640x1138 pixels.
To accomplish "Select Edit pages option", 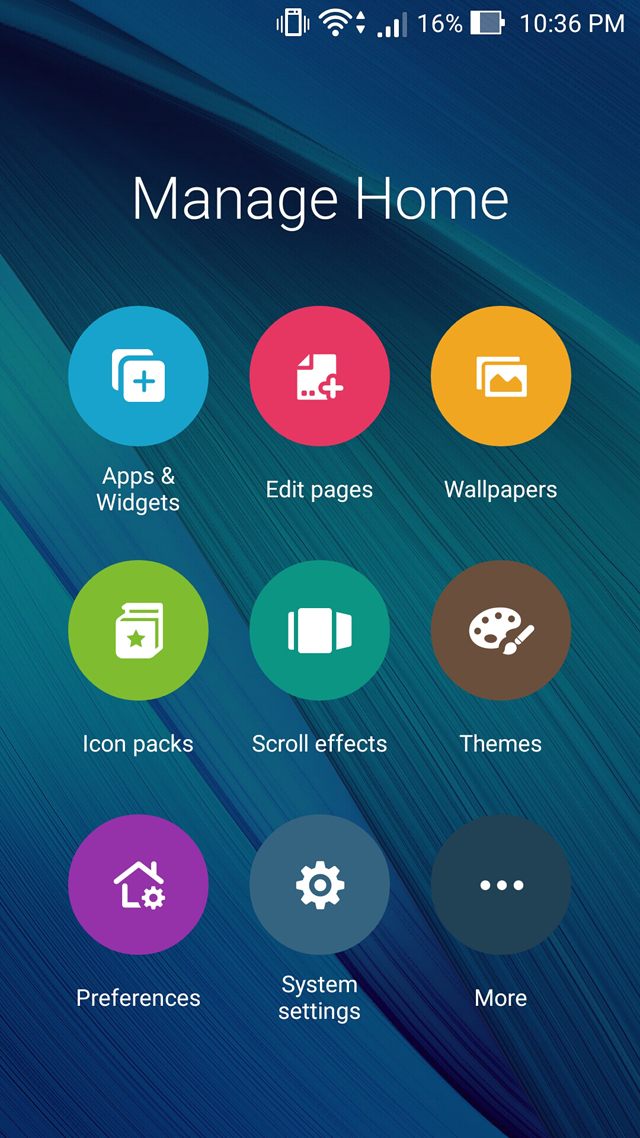I will click(319, 376).
